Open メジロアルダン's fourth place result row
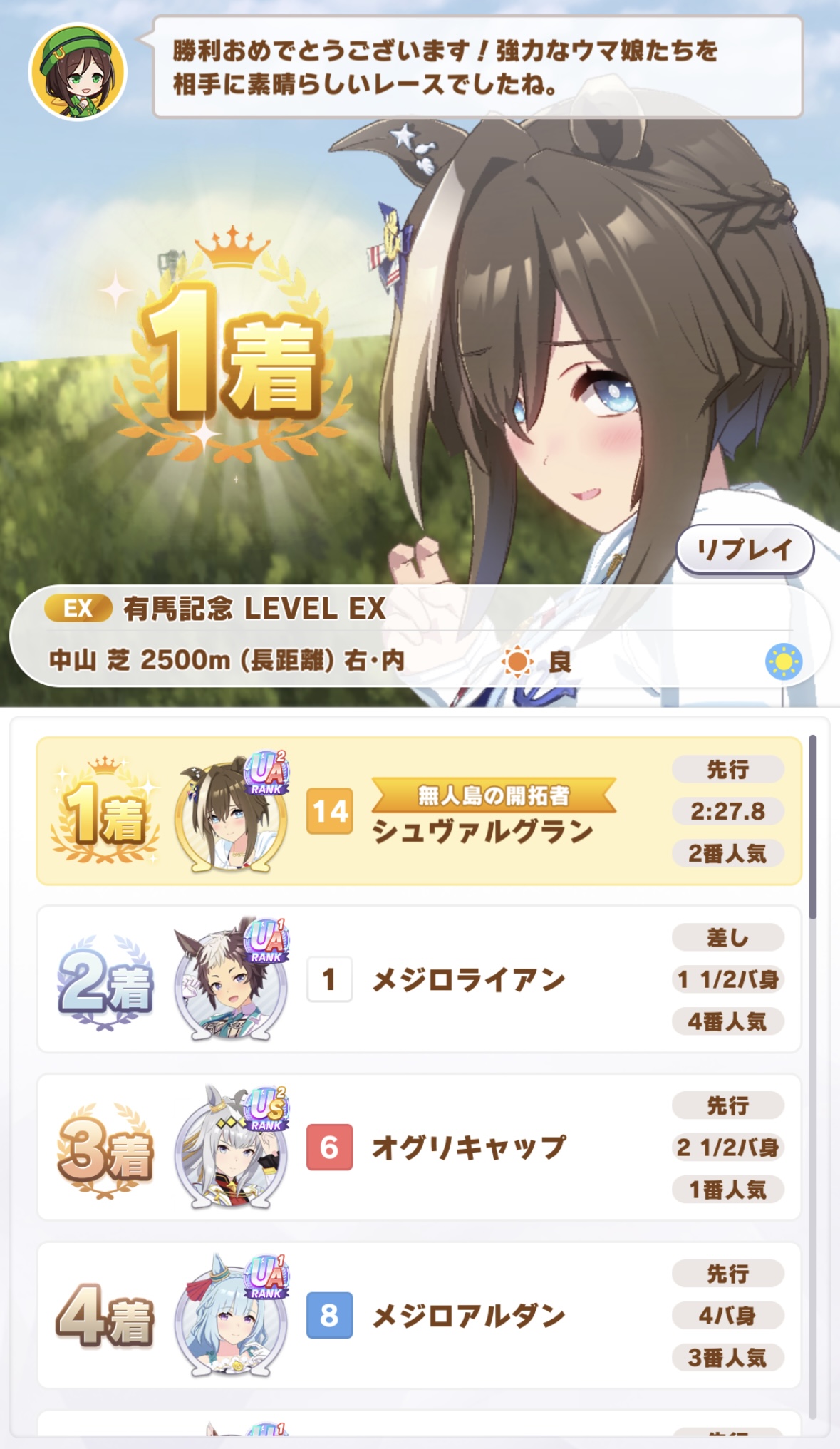Screen dimensions: 840x1449 [x=419, y=1316]
